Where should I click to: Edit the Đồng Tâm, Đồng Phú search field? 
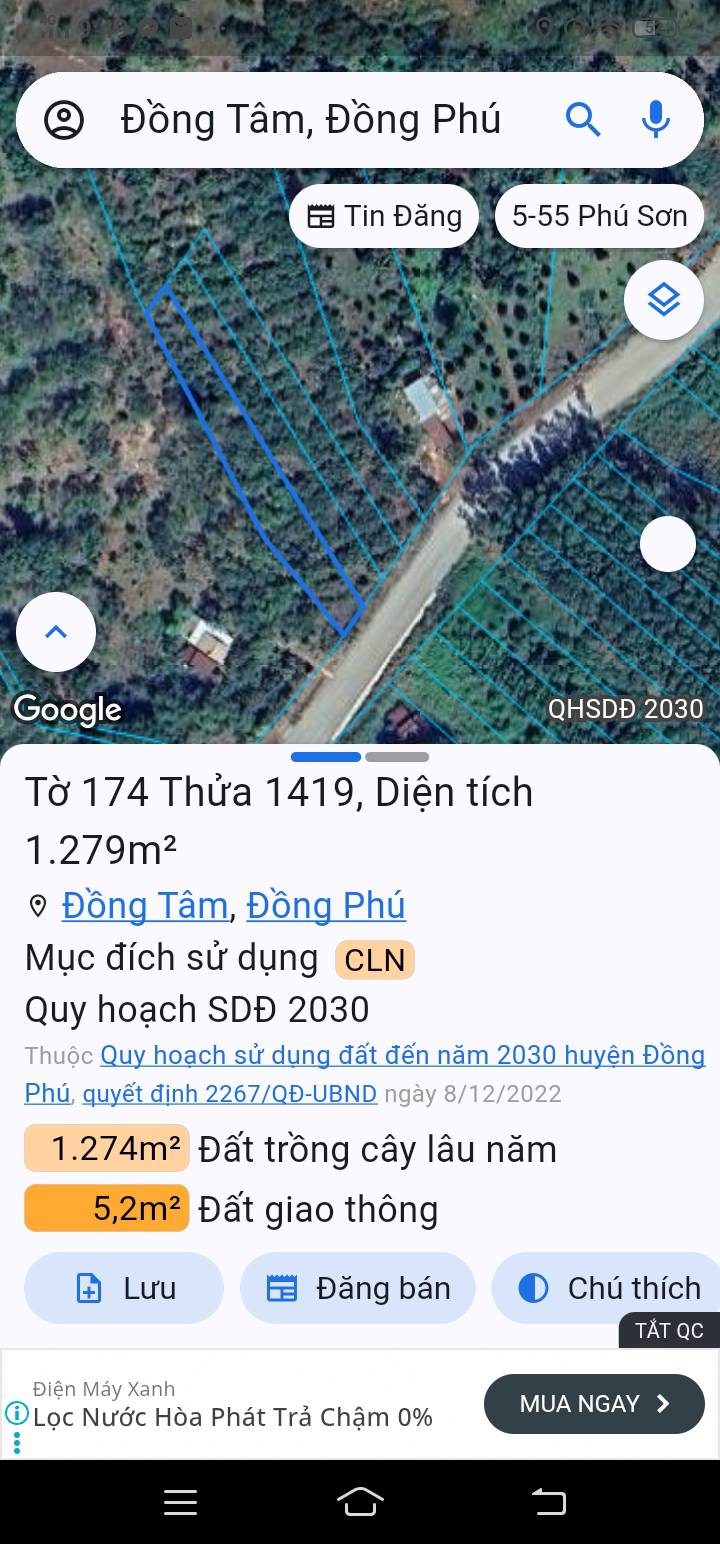tap(310, 120)
